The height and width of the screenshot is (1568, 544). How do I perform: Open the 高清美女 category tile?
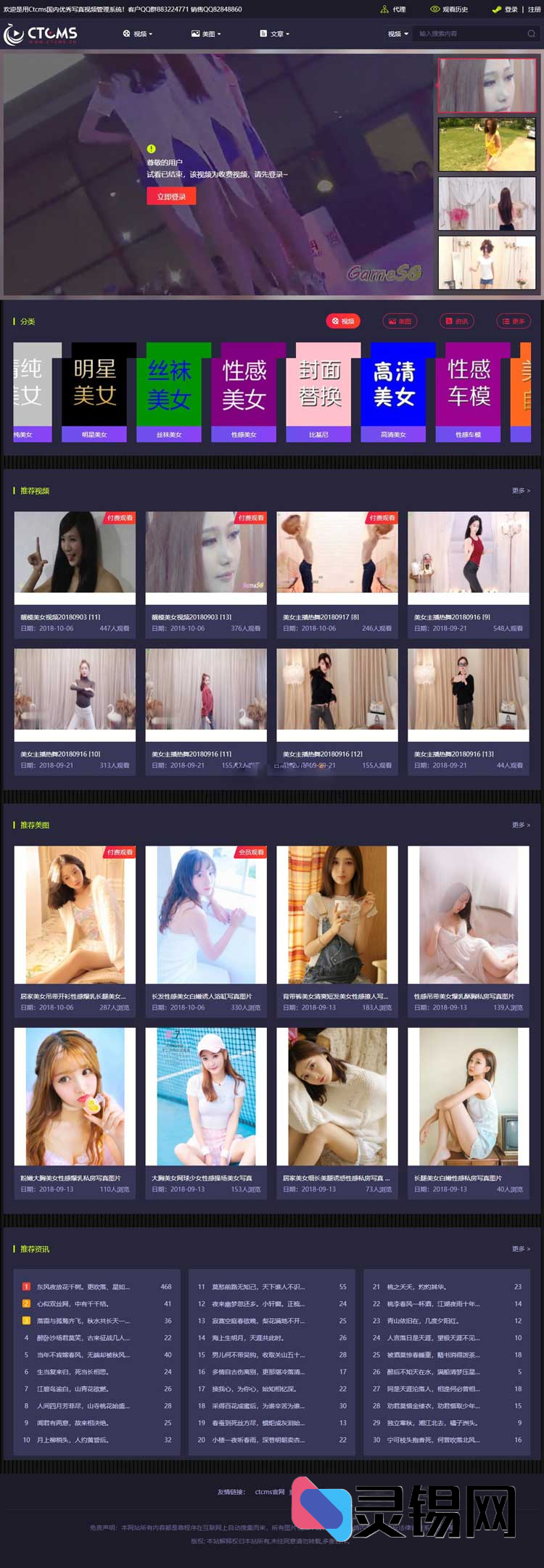(x=394, y=392)
